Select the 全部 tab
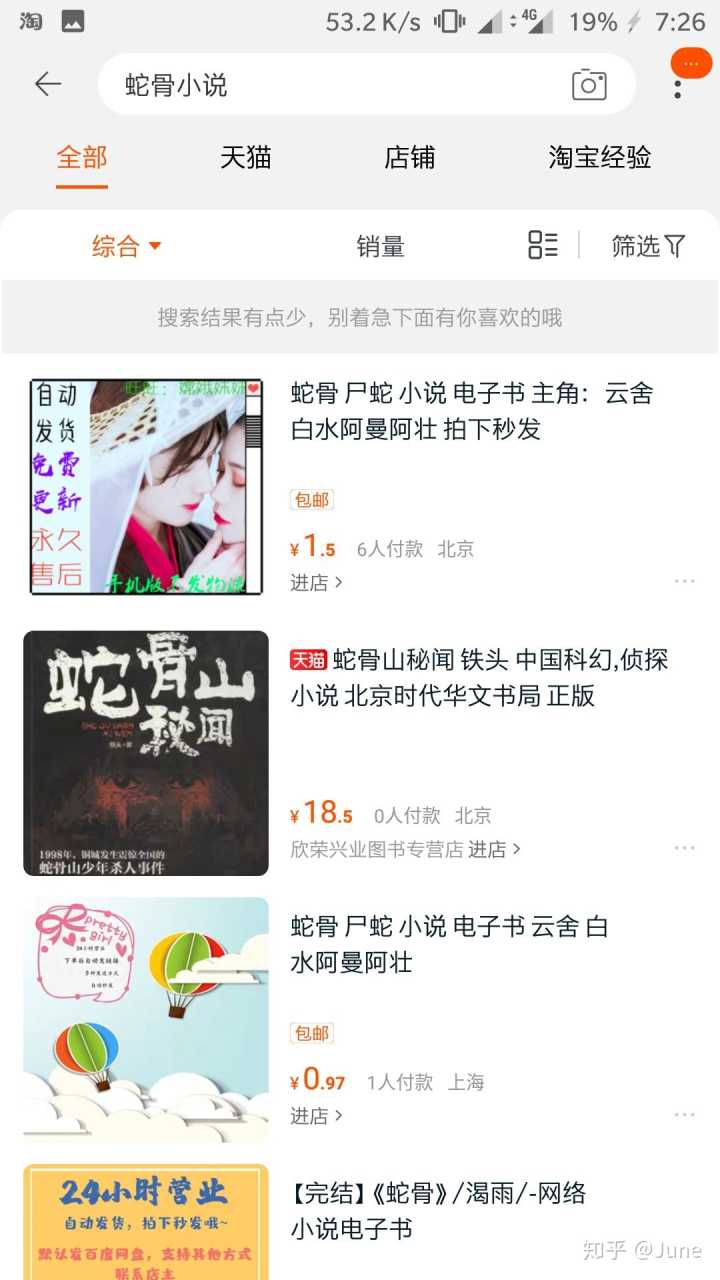Viewport: 720px width, 1280px height. [82, 158]
